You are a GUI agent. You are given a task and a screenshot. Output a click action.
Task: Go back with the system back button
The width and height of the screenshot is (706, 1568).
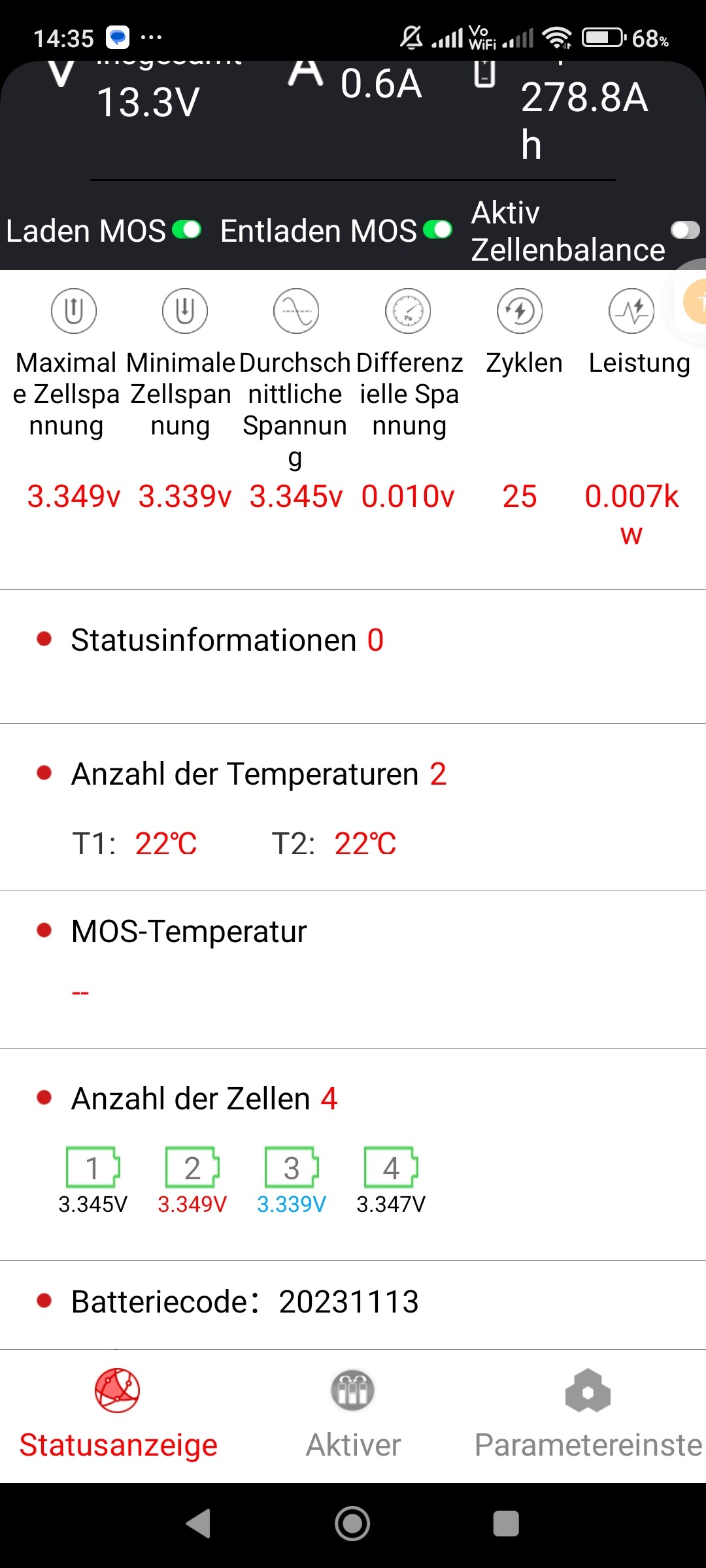pos(198,1524)
